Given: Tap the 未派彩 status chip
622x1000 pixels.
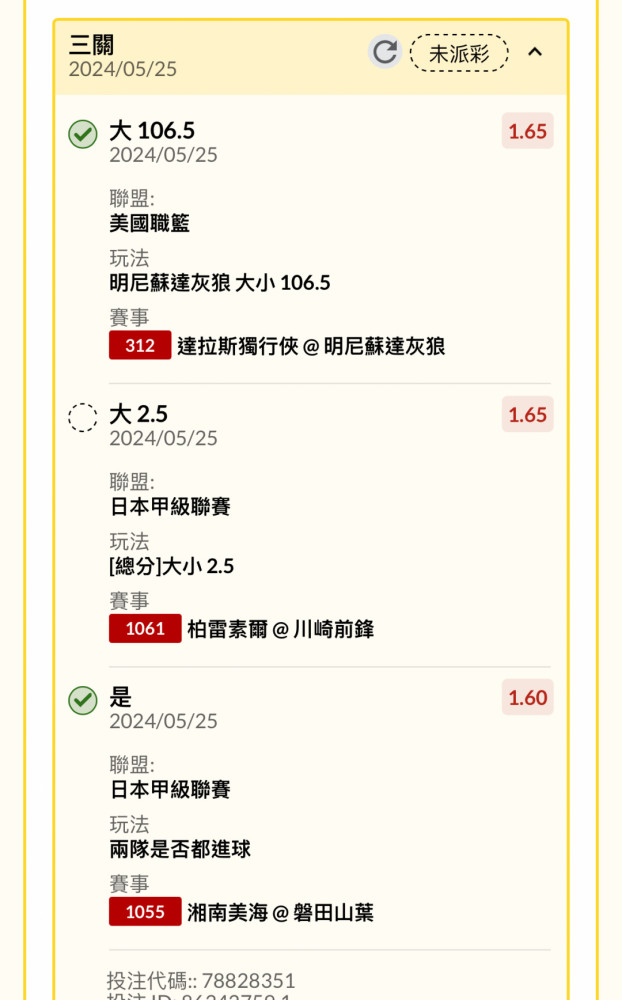Looking at the screenshot, I should (x=459, y=53).
